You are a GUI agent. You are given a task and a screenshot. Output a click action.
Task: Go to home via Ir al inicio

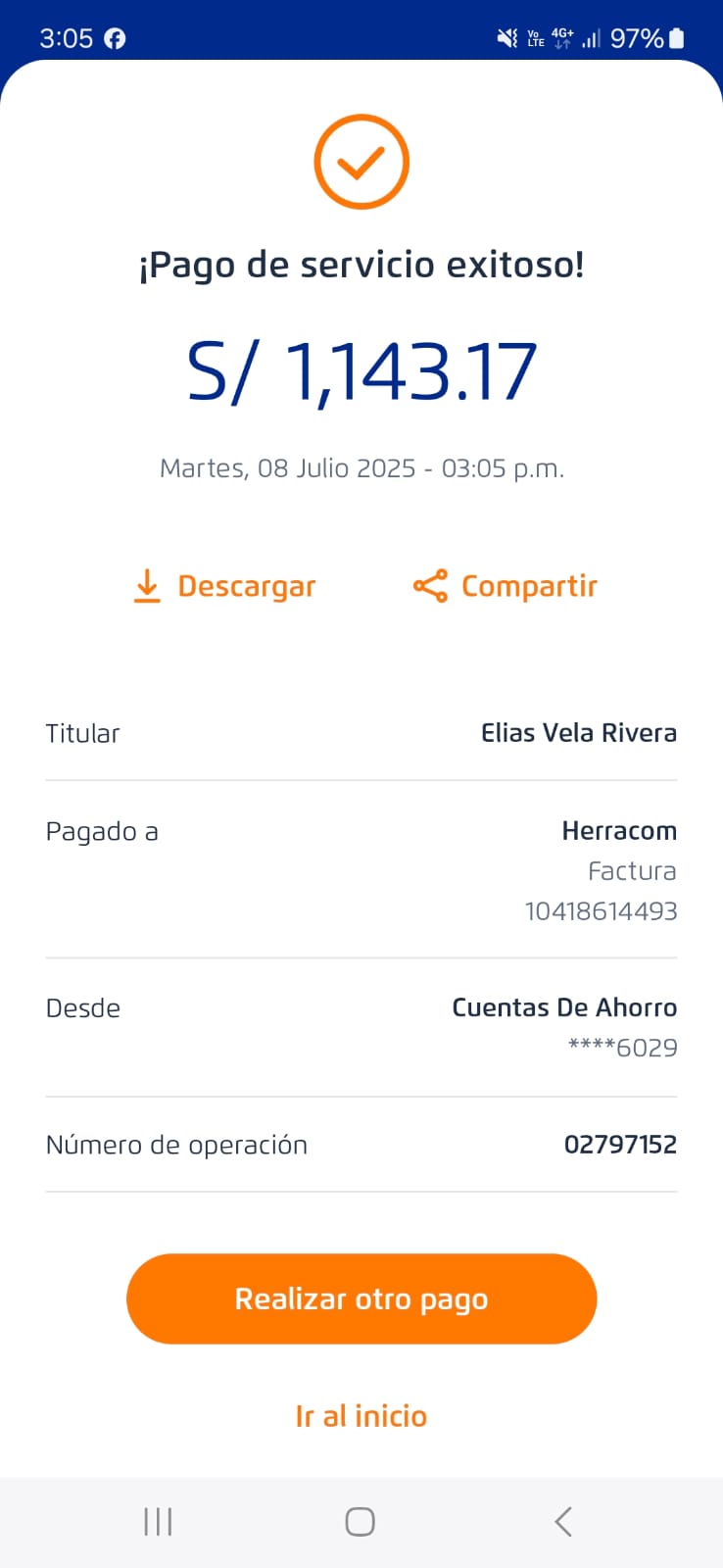pos(361,1416)
